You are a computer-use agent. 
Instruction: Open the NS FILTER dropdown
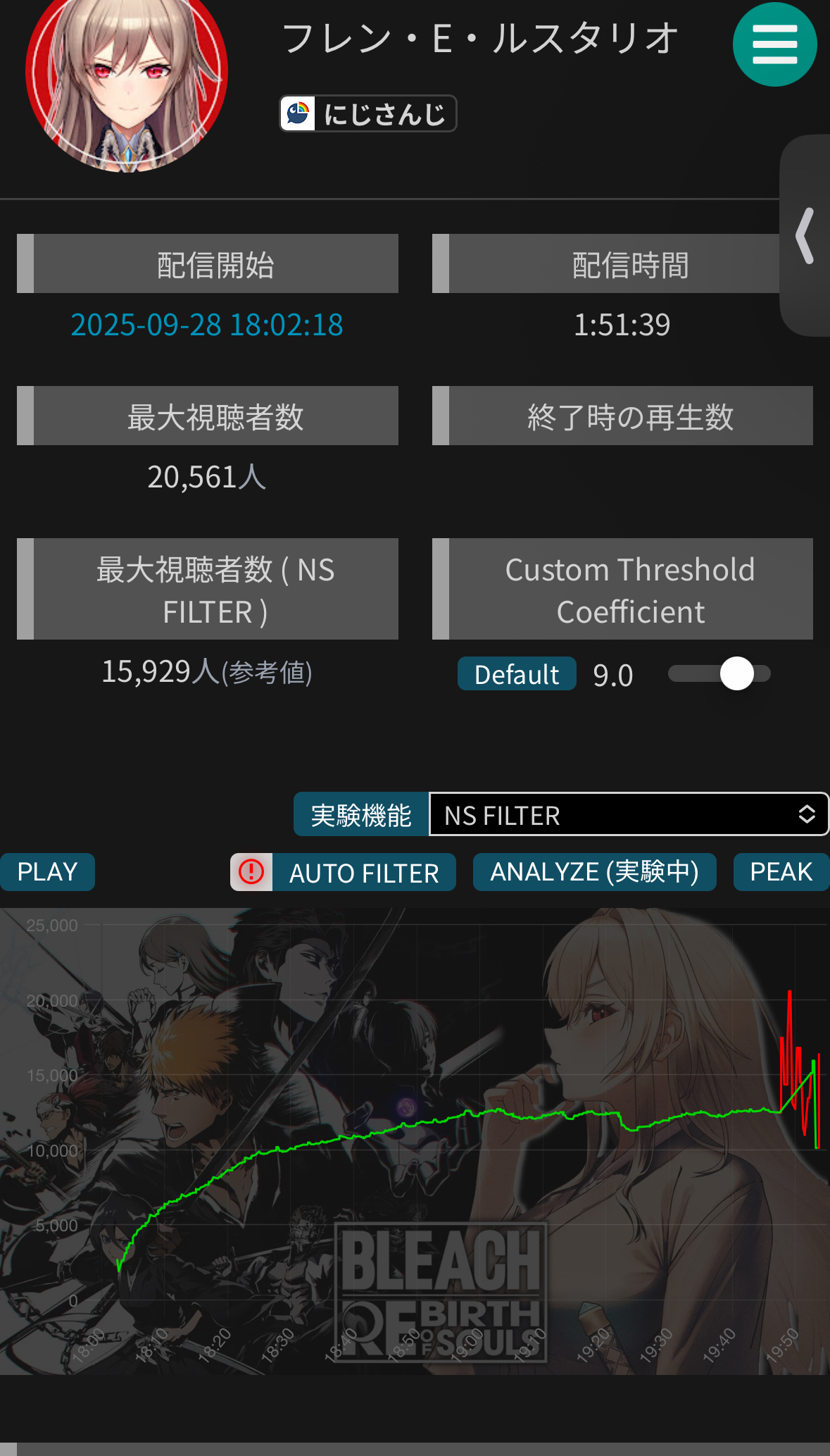pos(628,815)
